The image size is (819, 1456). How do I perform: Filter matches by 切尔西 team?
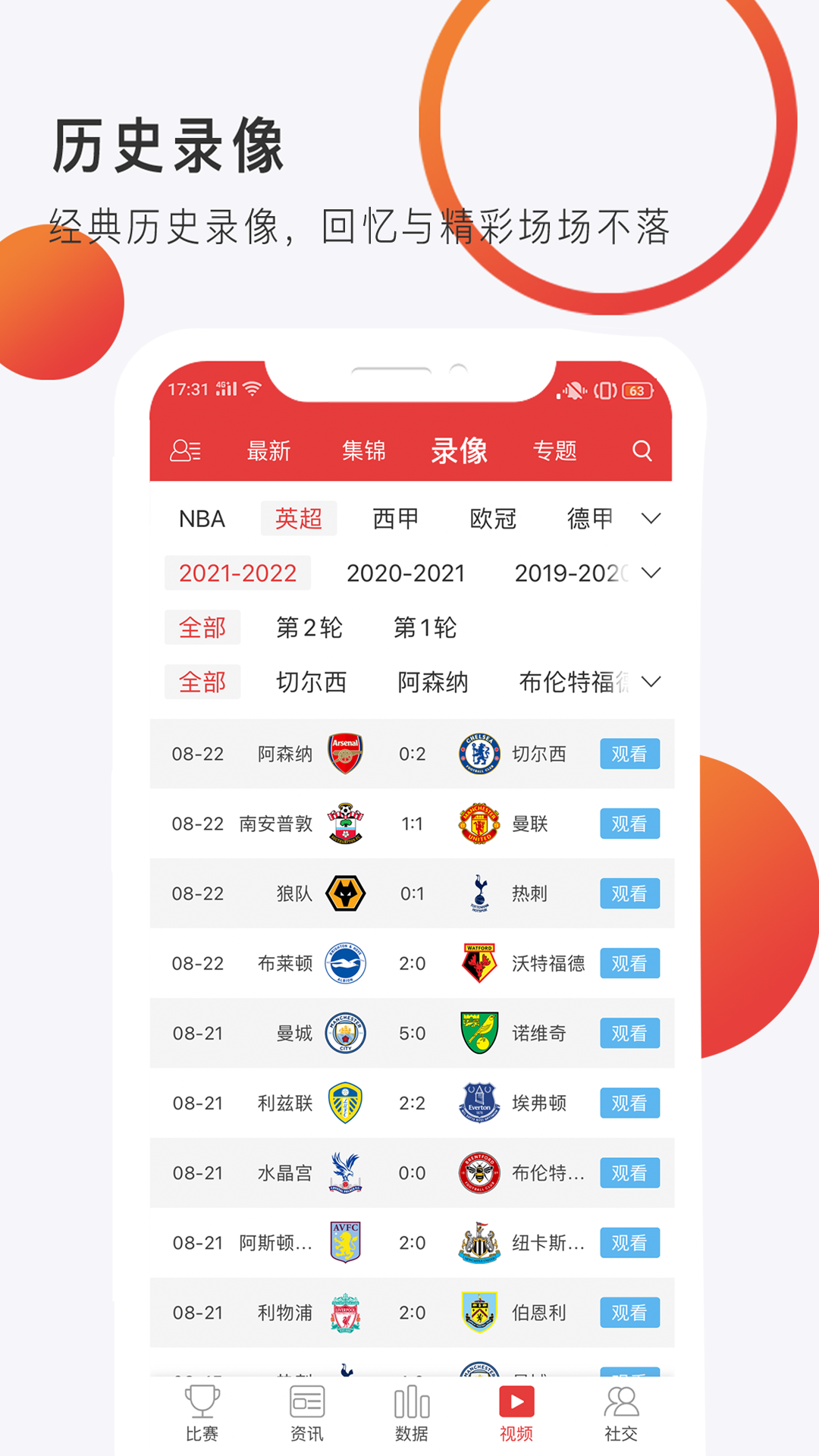312,682
